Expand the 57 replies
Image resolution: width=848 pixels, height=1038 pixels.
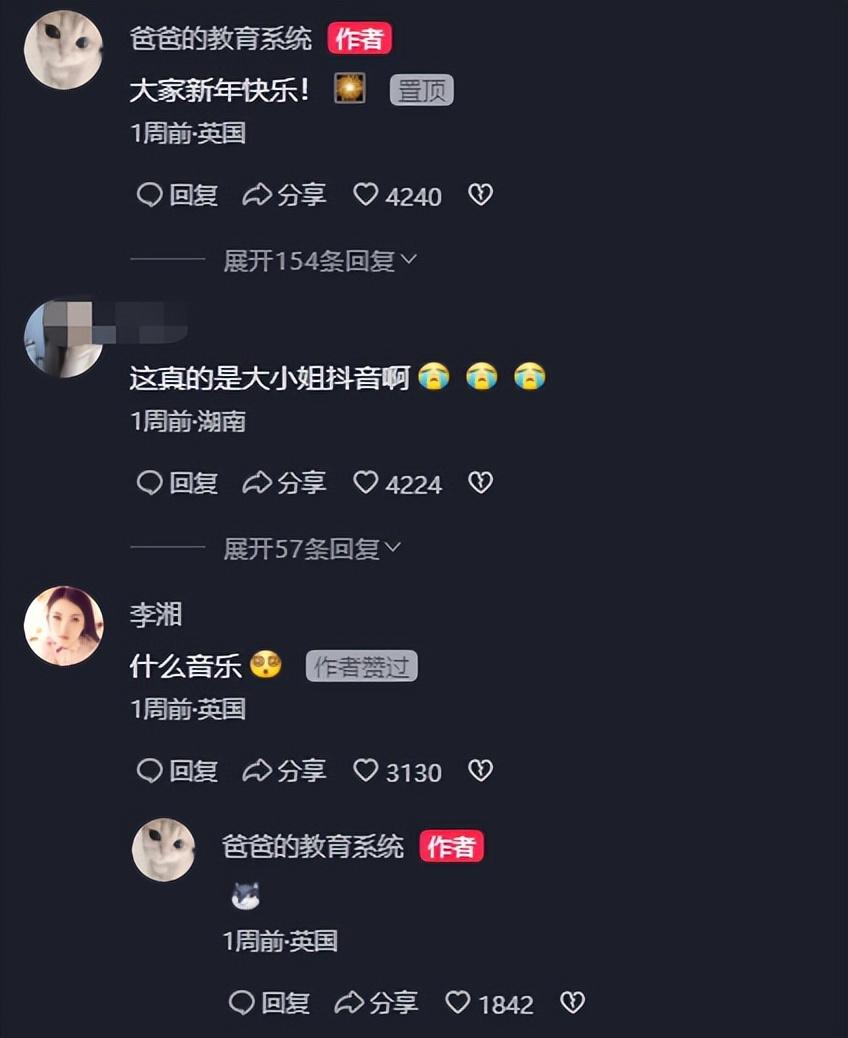[312, 549]
